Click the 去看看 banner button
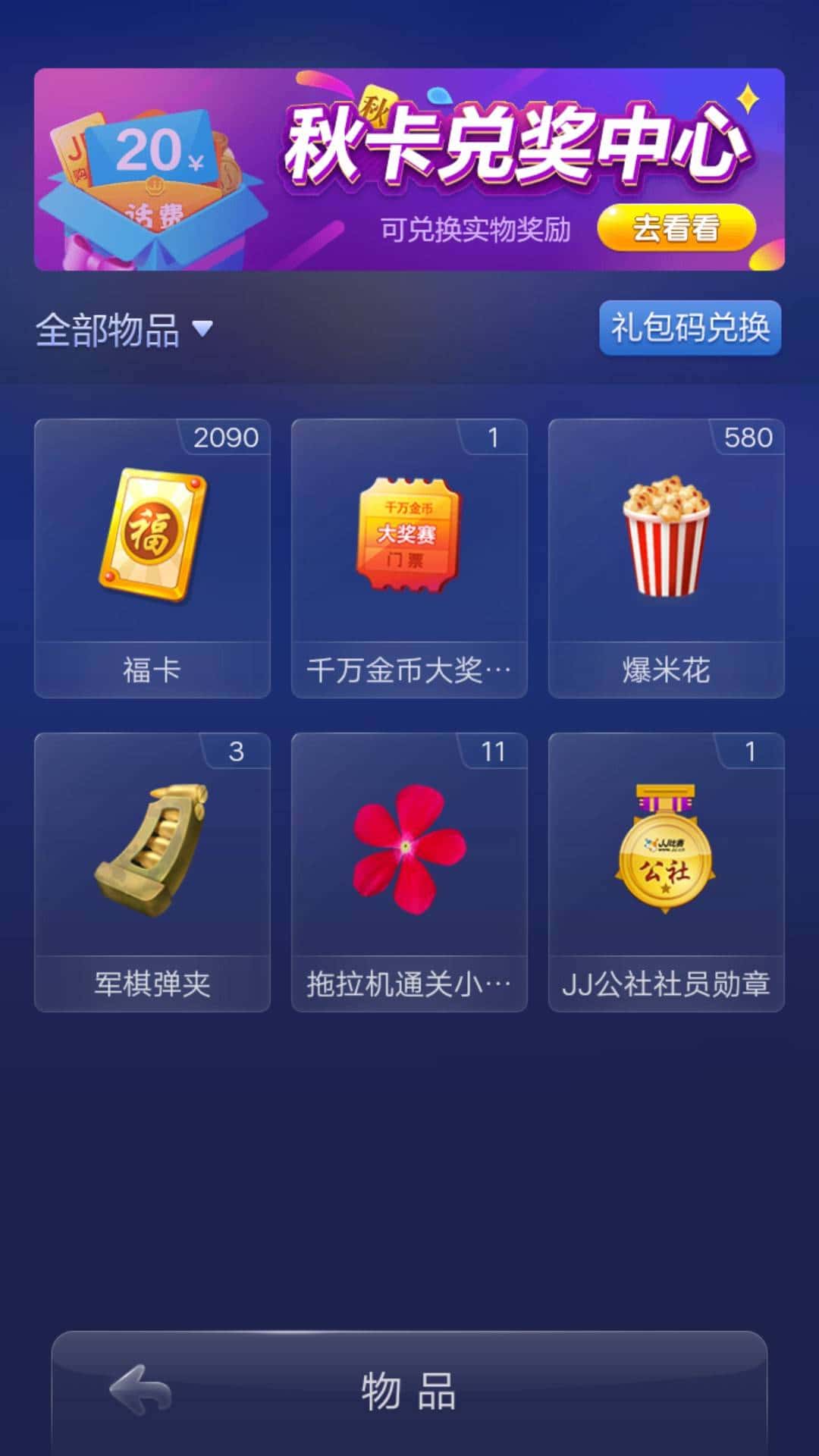Screen dimensions: 819x1456 pyautogui.click(x=677, y=229)
